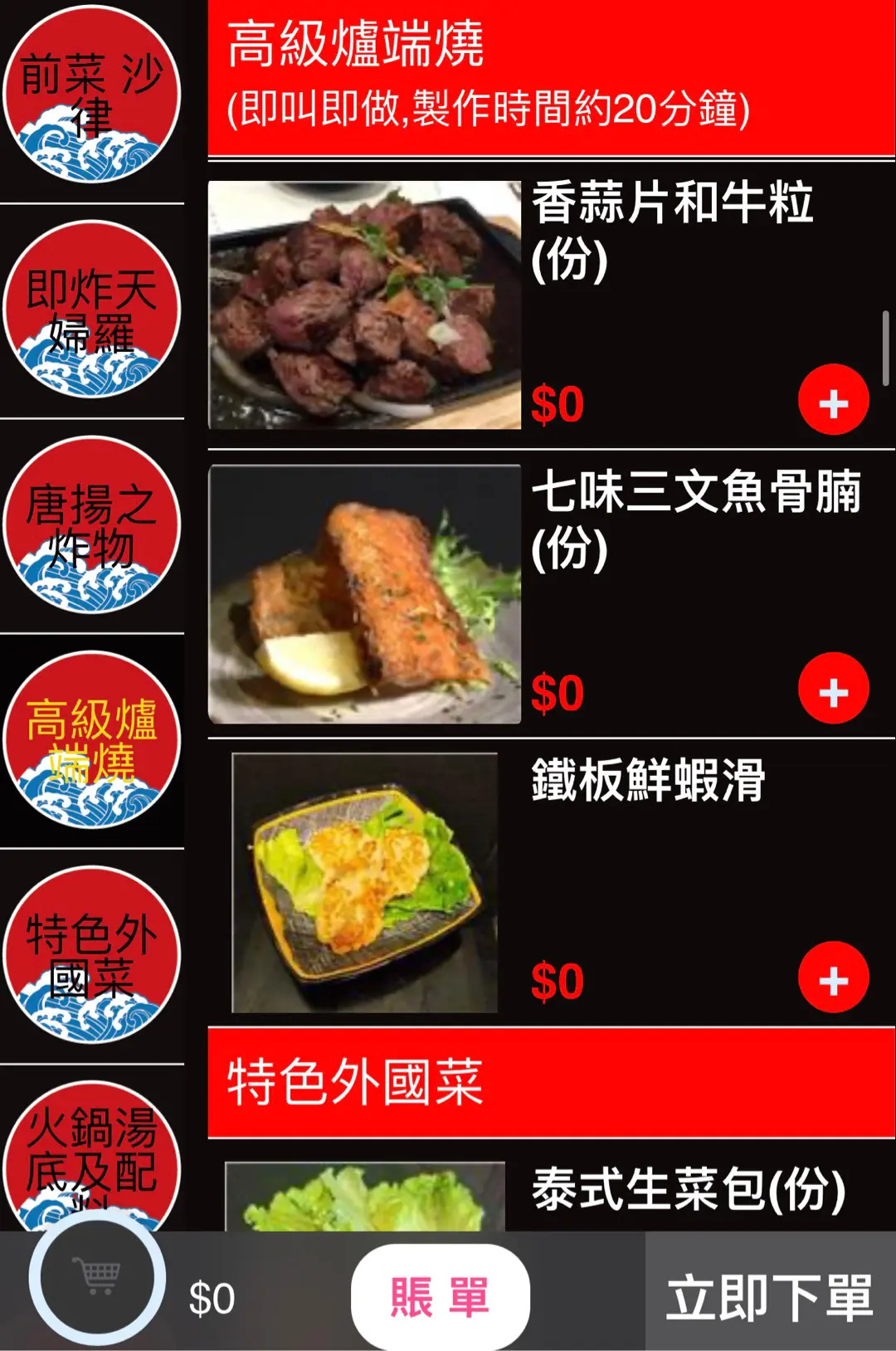Jump to the 特色外國菜 category
The height and width of the screenshot is (1351, 896).
coord(91,955)
